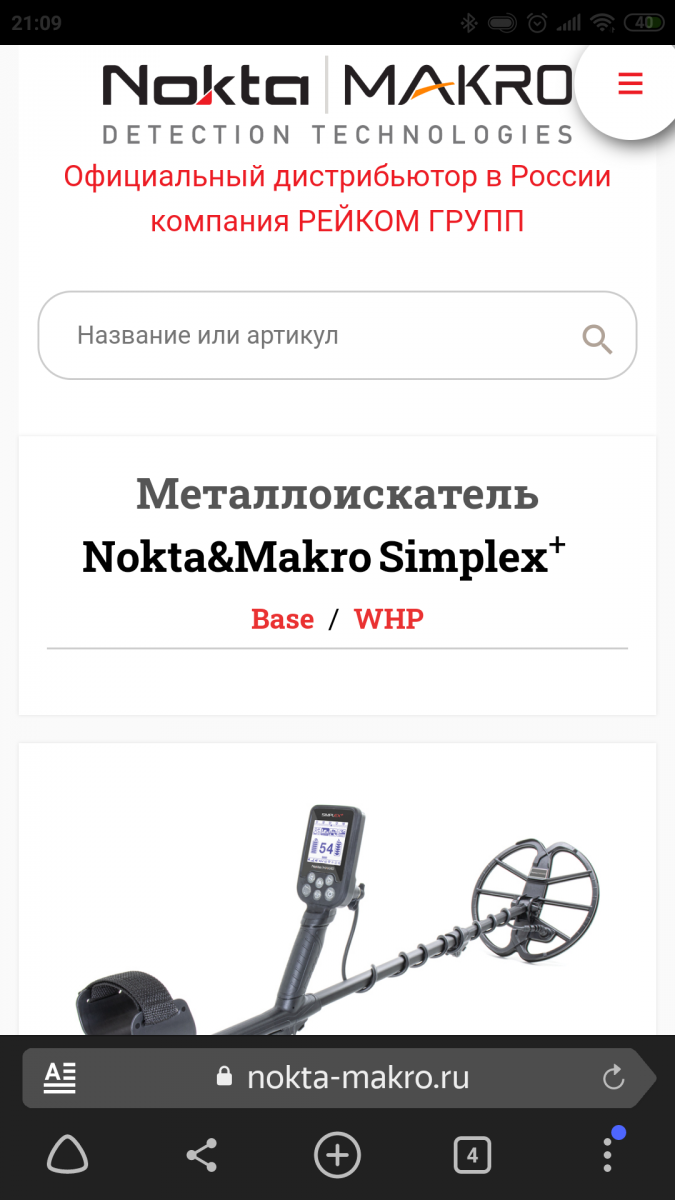Open a new browser tab
The width and height of the screenshot is (675, 1200).
click(337, 1157)
